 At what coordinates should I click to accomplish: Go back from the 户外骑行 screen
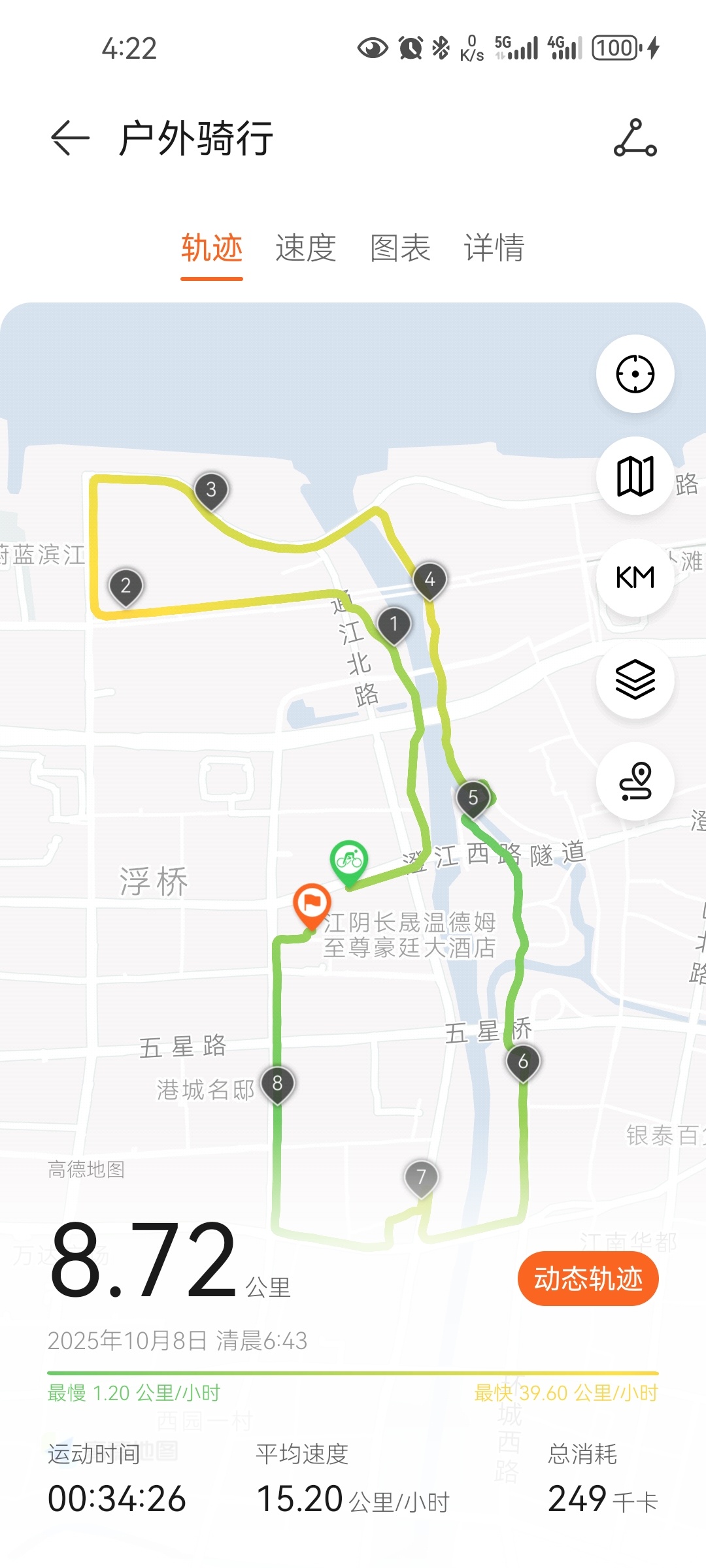coord(70,139)
